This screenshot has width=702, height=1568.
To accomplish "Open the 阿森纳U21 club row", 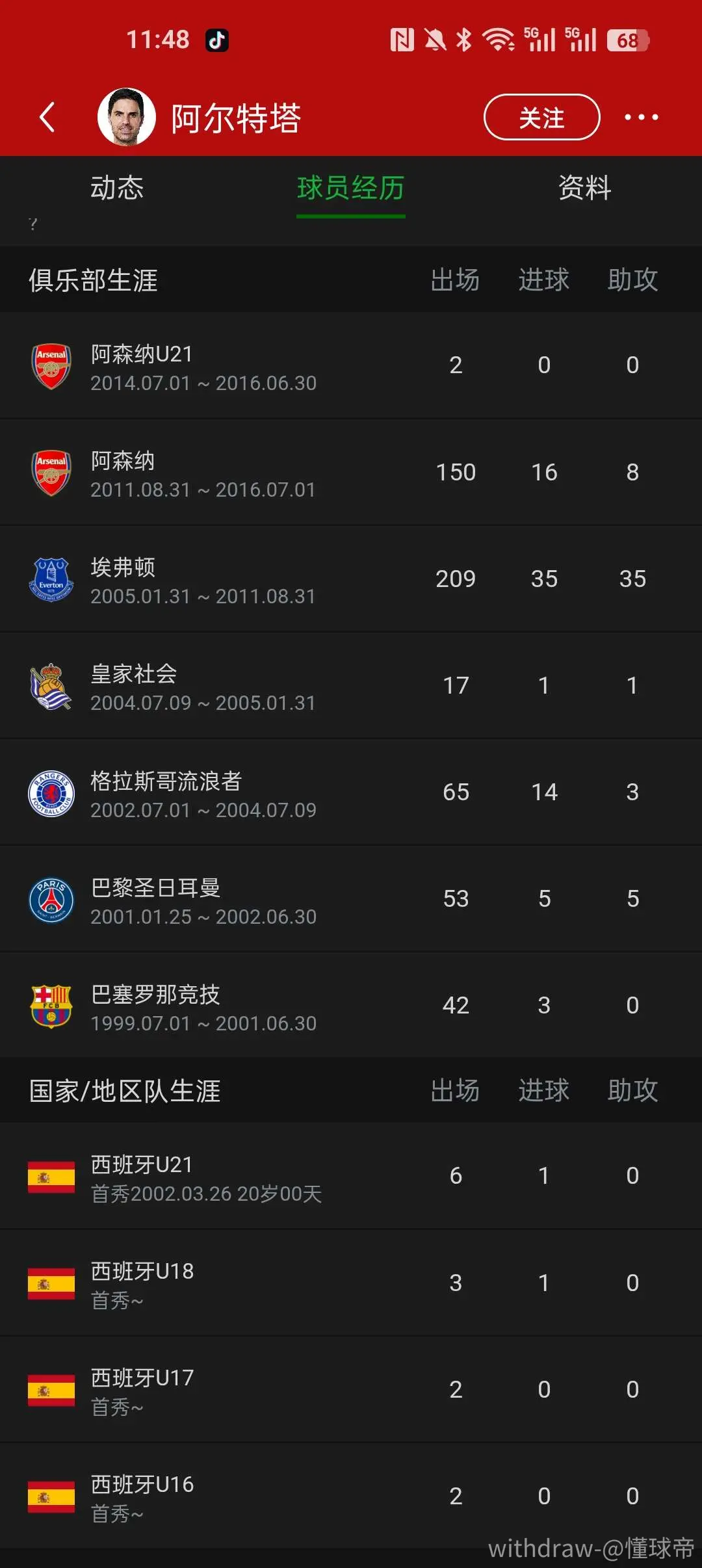I will [351, 365].
